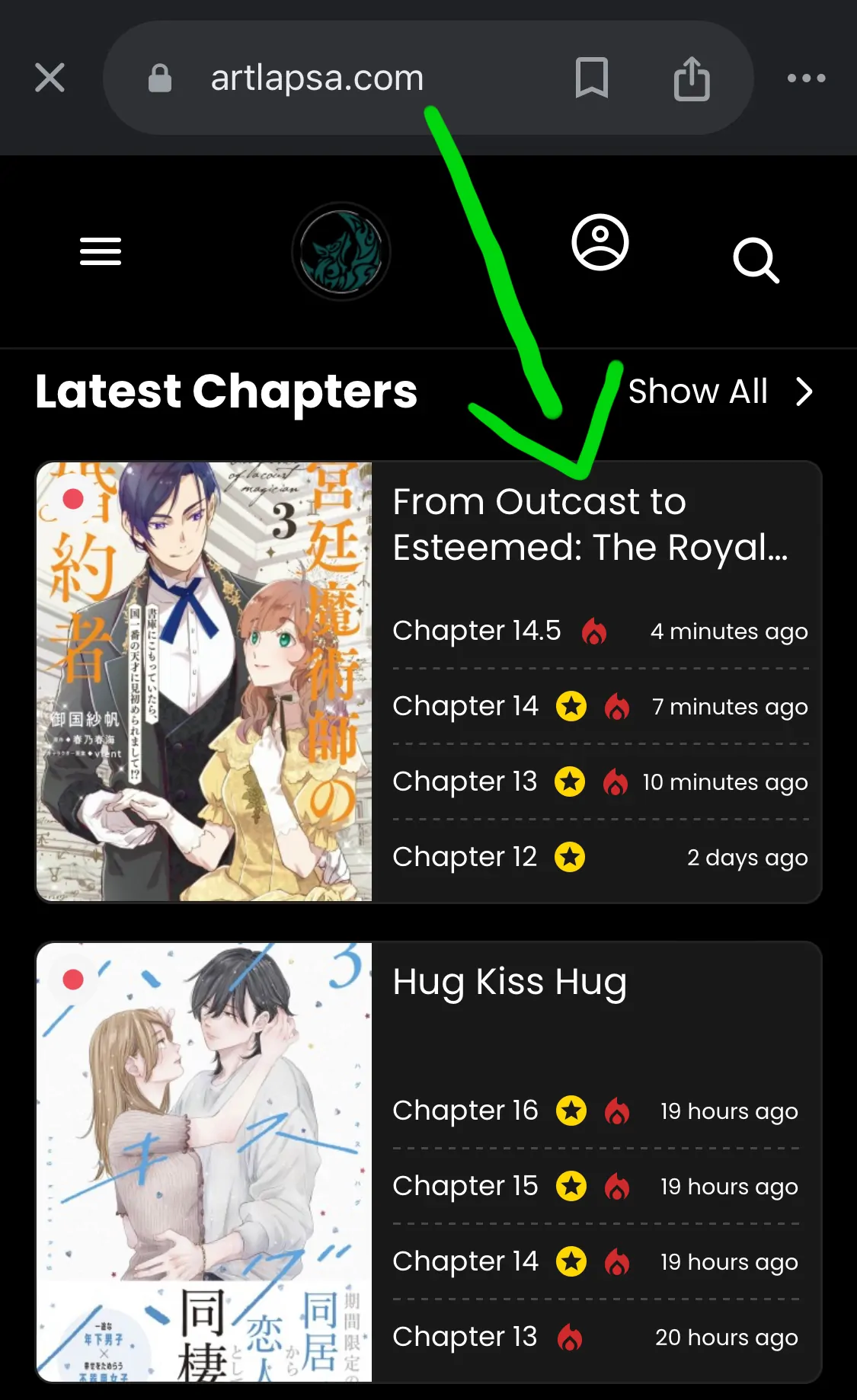Share this page
Screen dimensions: 857x1400
(692, 78)
